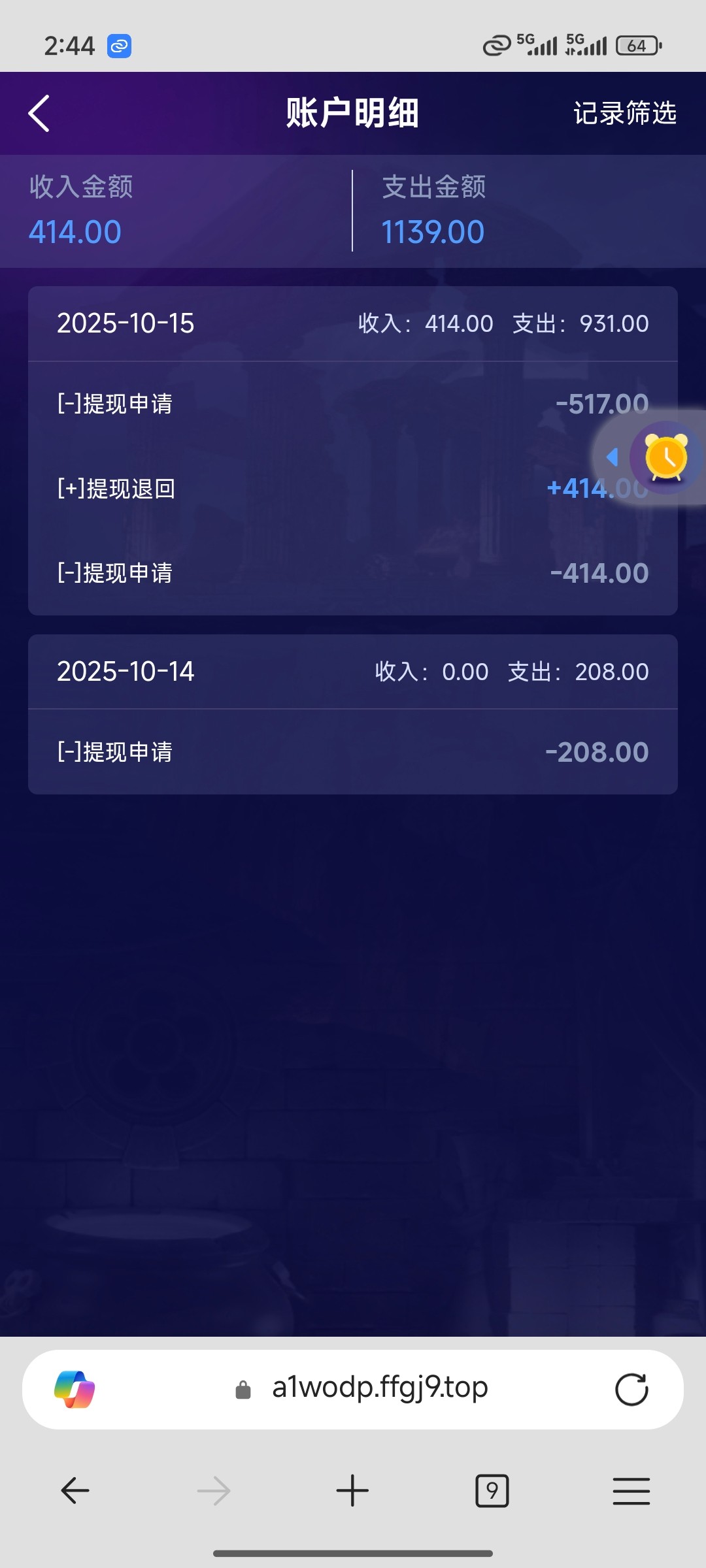
Task: Open 记录筛选 record filter
Action: click(624, 114)
